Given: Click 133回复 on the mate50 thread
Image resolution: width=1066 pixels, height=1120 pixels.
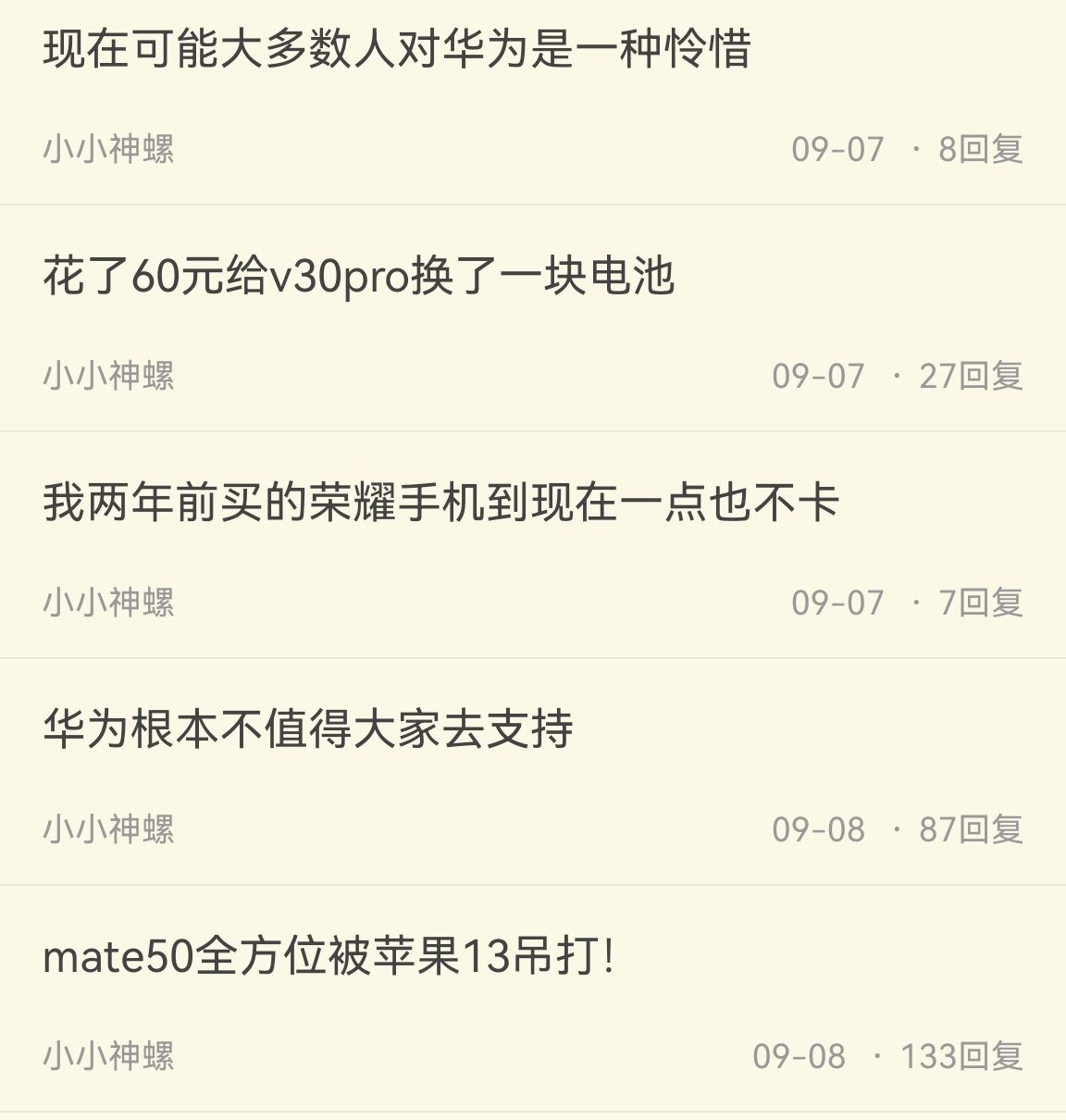Looking at the screenshot, I should coord(962,1055).
